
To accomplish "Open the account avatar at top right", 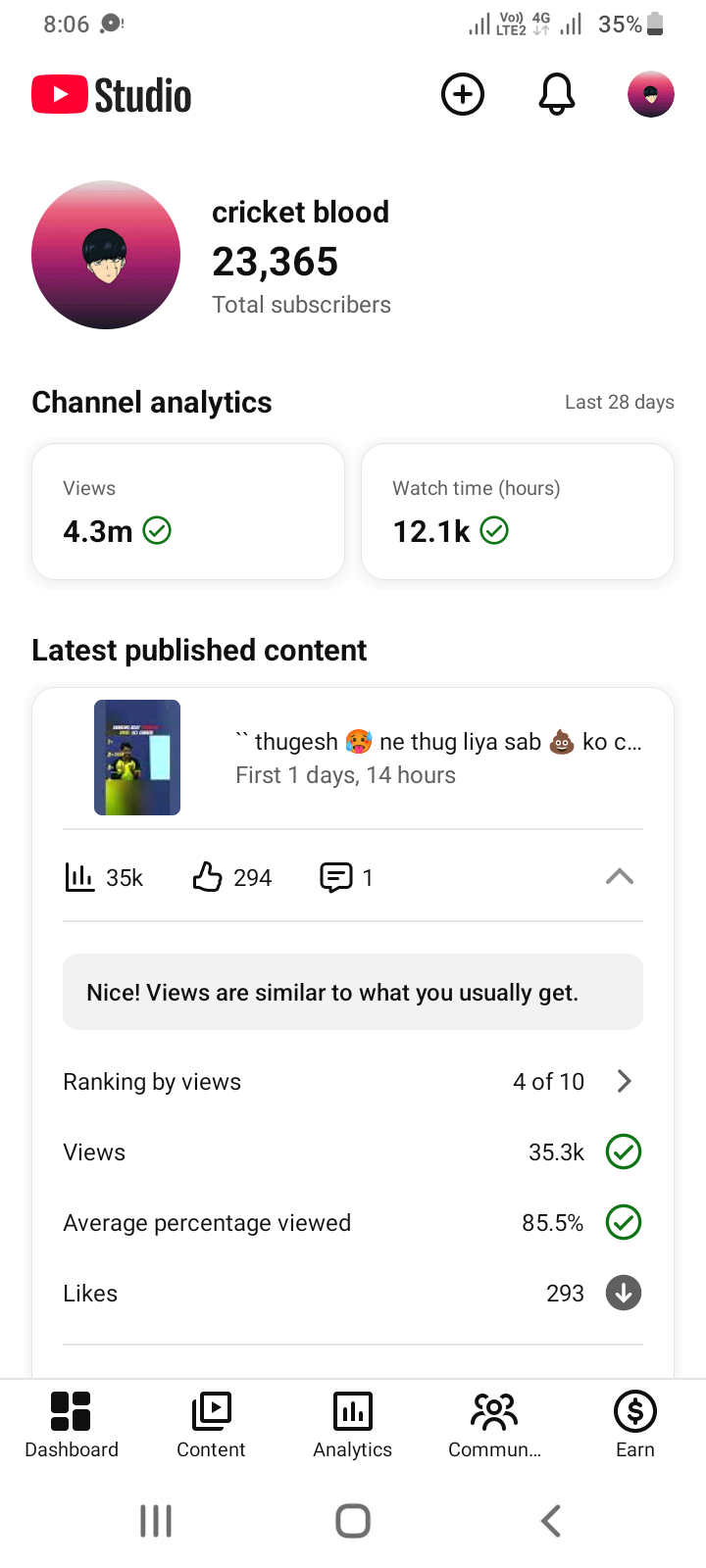I will pos(651,95).
